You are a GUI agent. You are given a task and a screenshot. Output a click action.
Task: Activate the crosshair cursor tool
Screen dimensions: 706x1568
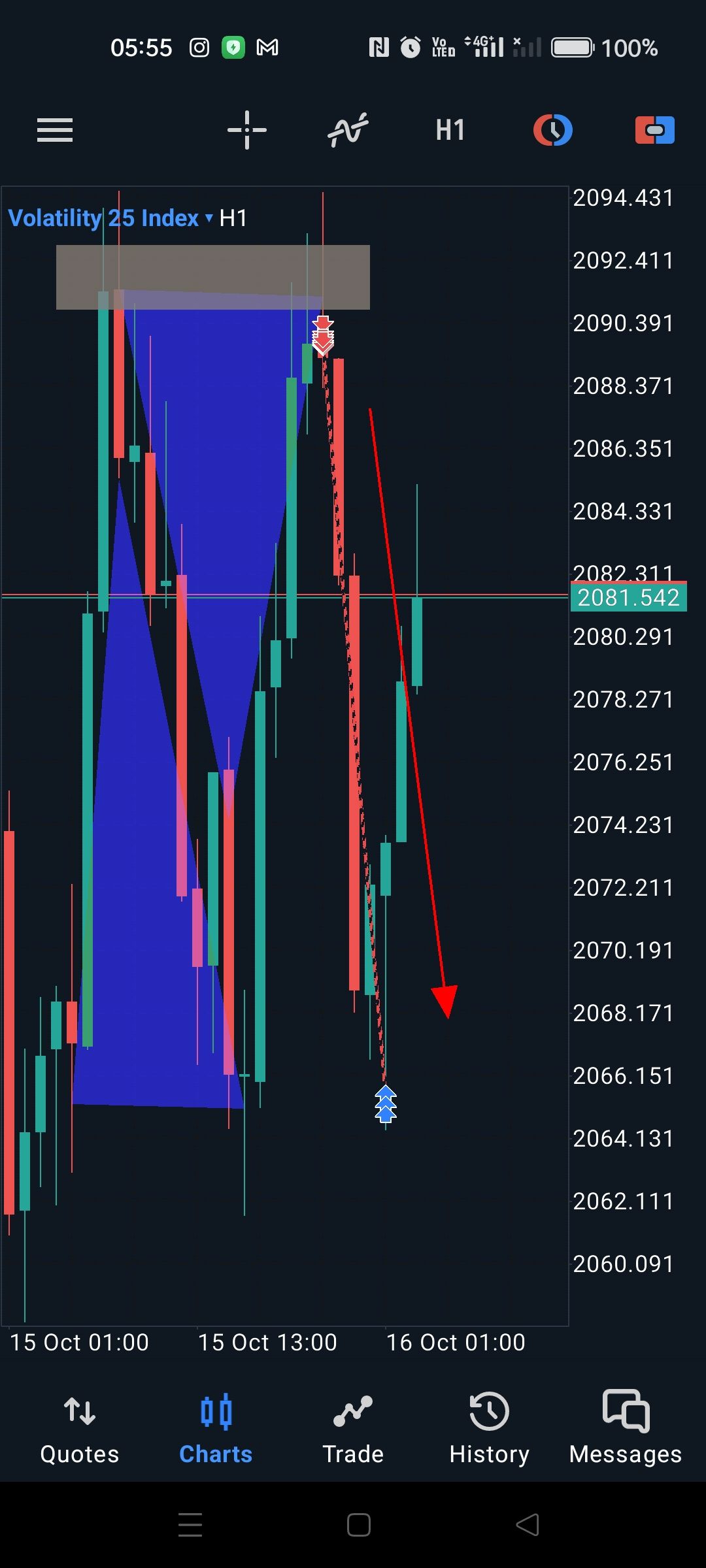click(x=246, y=130)
